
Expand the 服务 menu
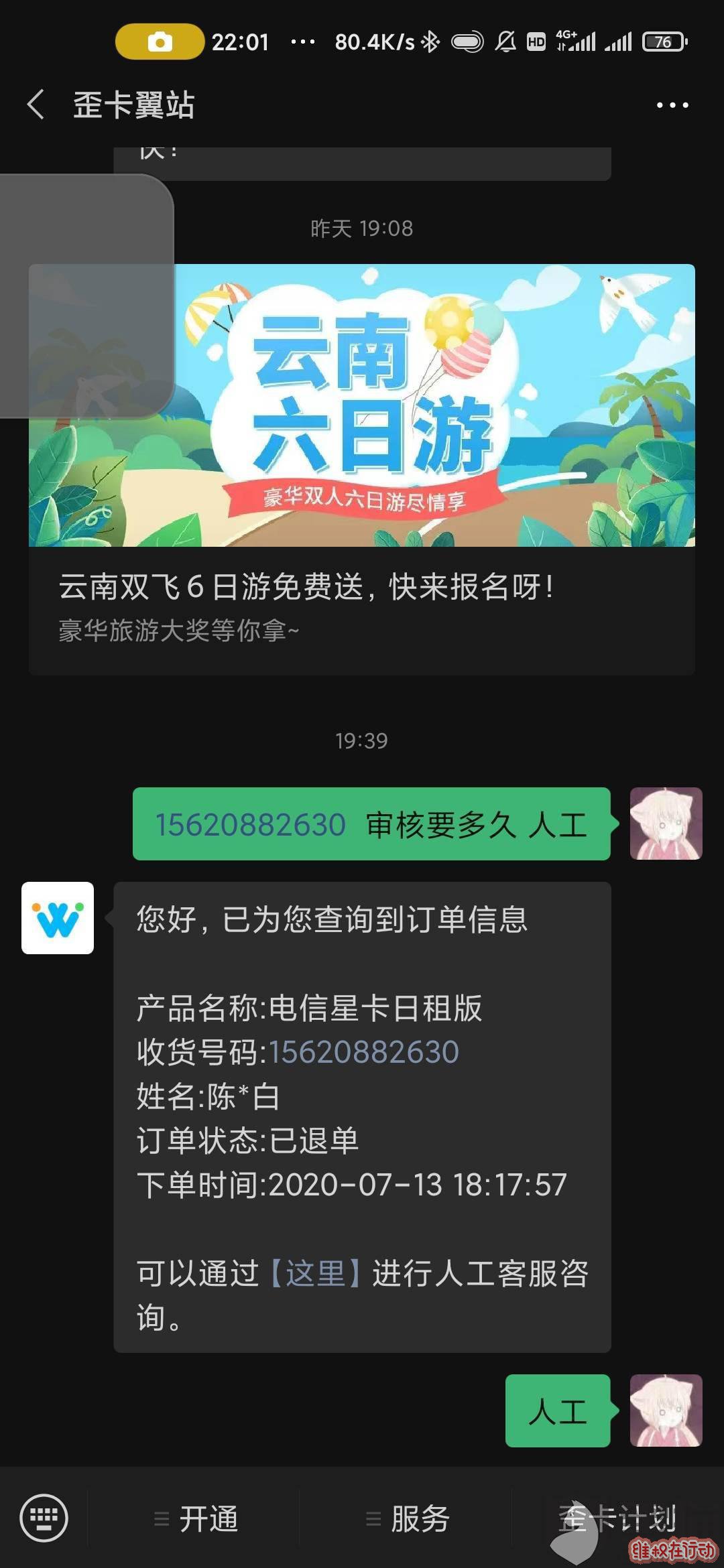click(408, 1518)
